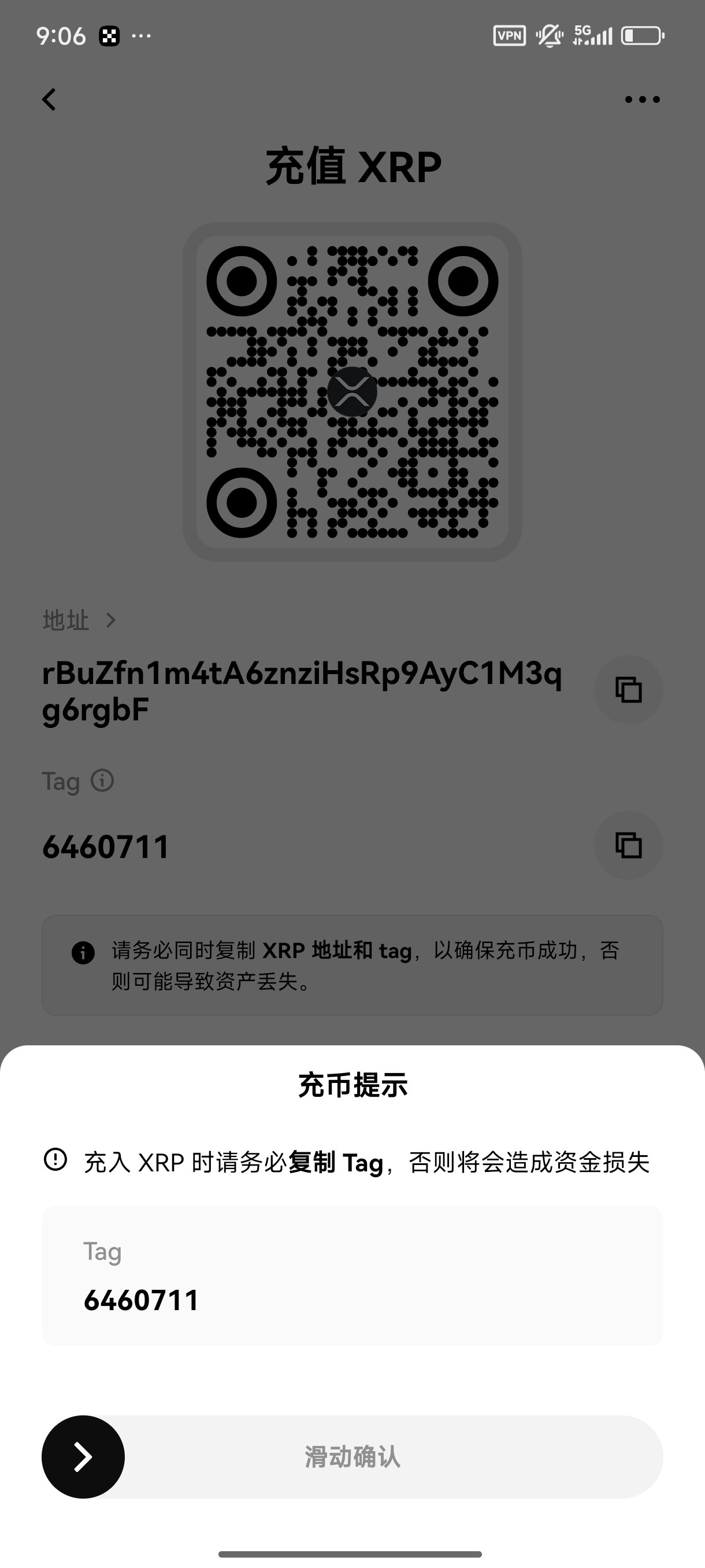Viewport: 705px width, 1568px height.
Task: Select the 充币提示 sheet title
Action: click(352, 1085)
